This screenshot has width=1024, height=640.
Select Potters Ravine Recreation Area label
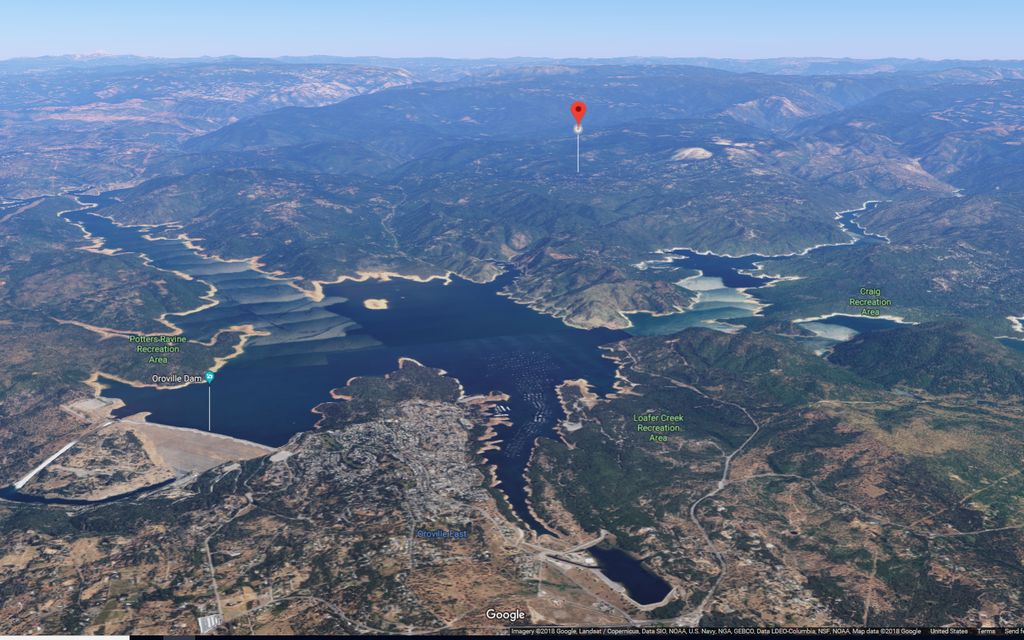coord(158,349)
